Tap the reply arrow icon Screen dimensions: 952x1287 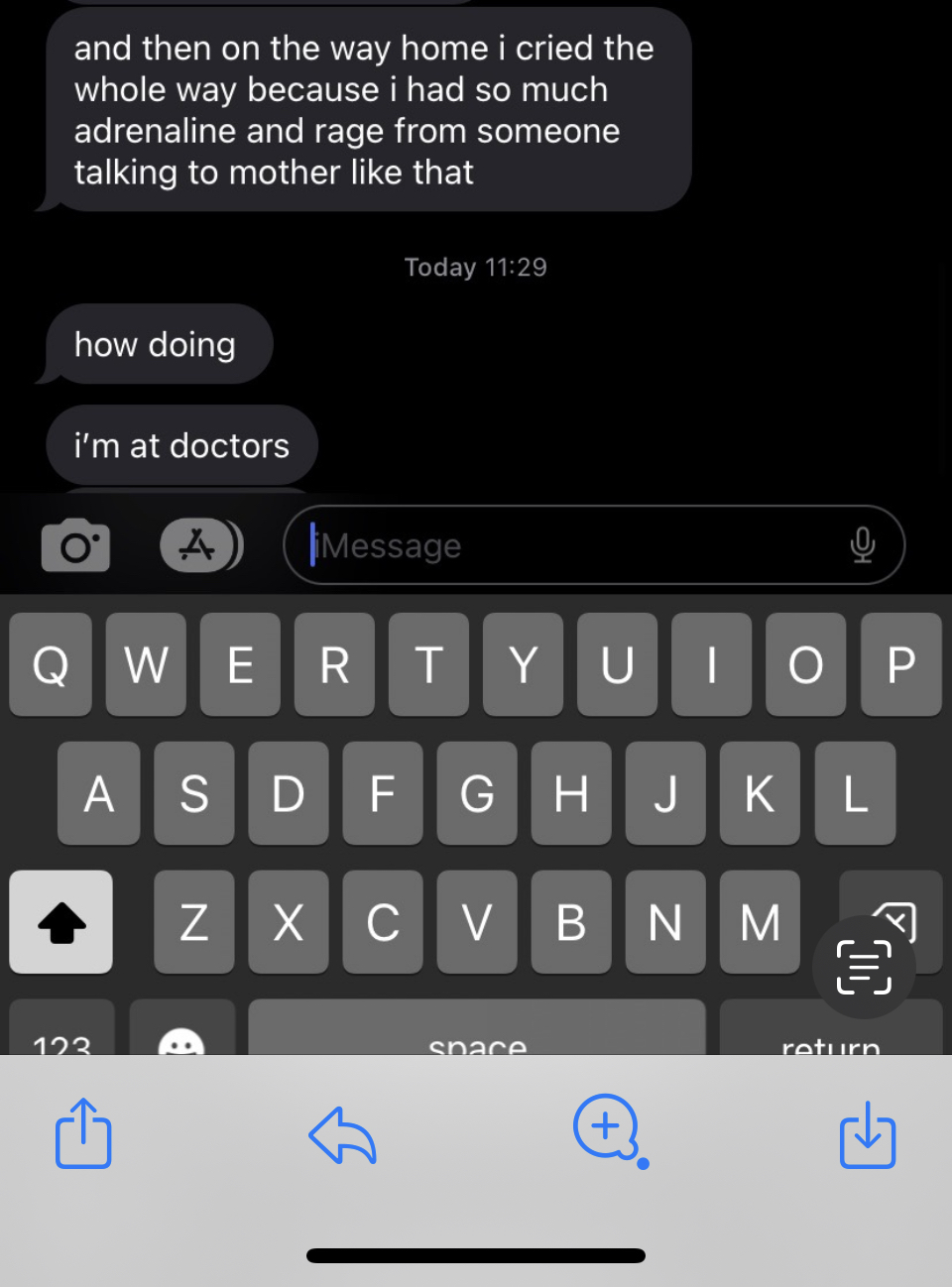tap(343, 1134)
